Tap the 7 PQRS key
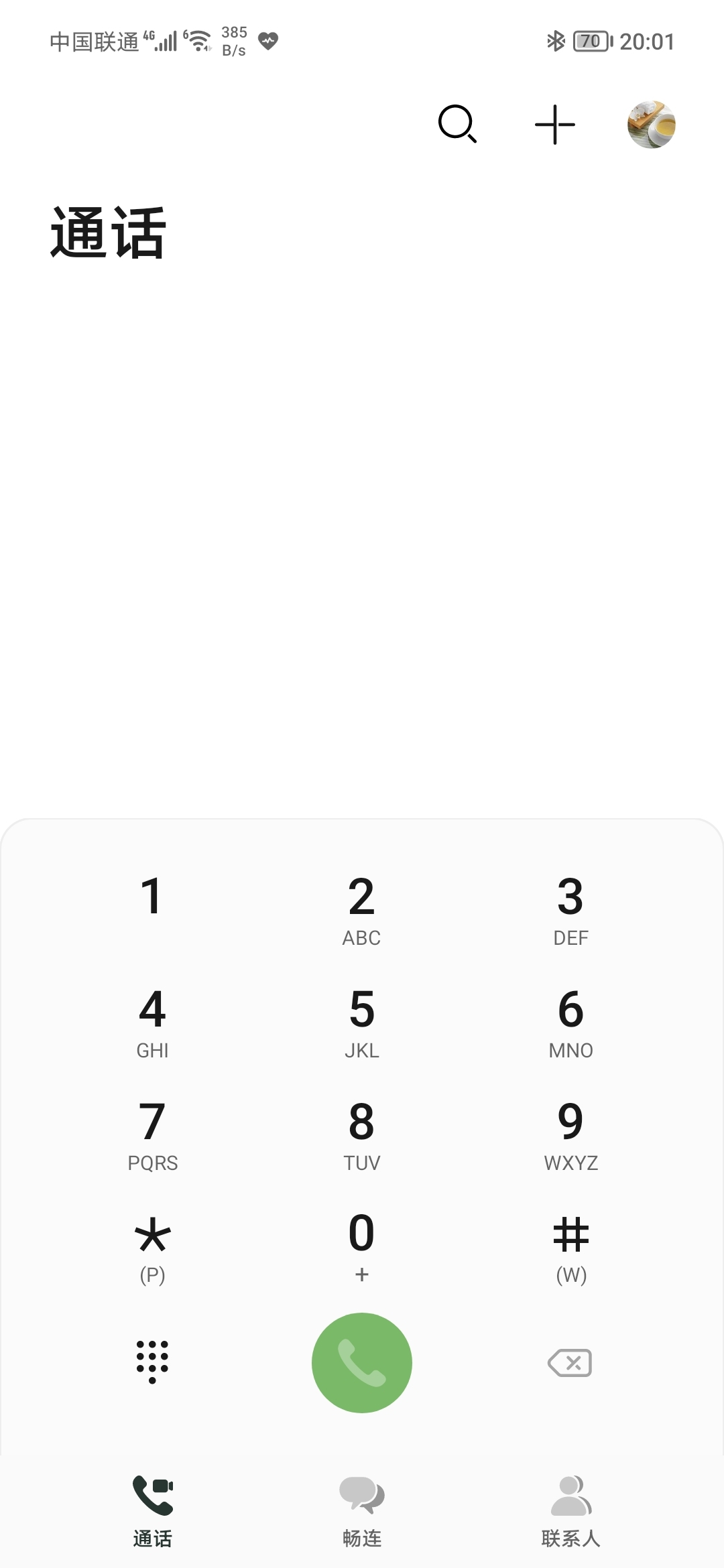This screenshot has height=1568, width=724. [152, 1134]
